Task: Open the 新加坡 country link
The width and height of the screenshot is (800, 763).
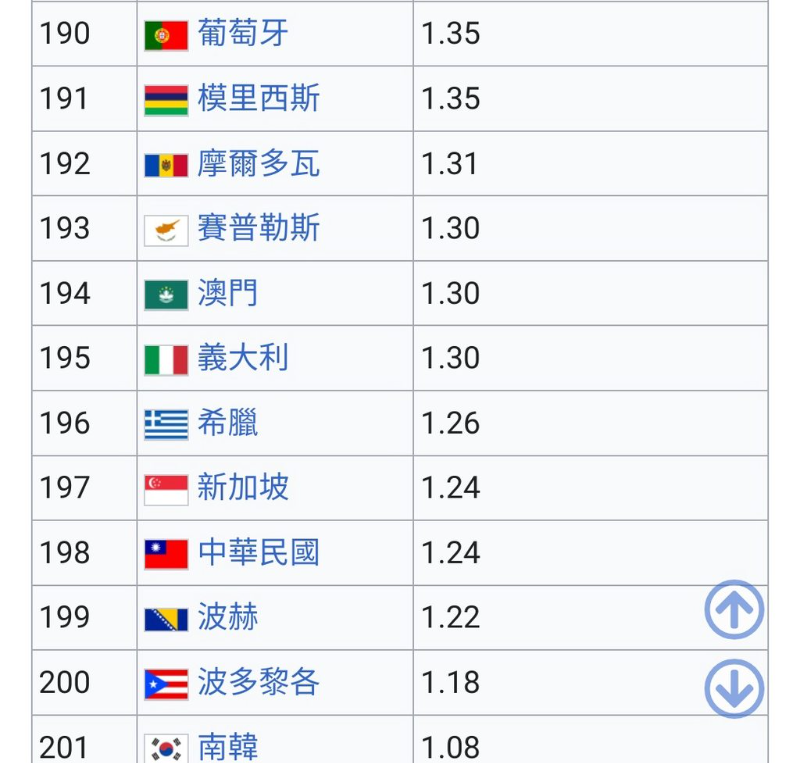Action: coord(243,488)
